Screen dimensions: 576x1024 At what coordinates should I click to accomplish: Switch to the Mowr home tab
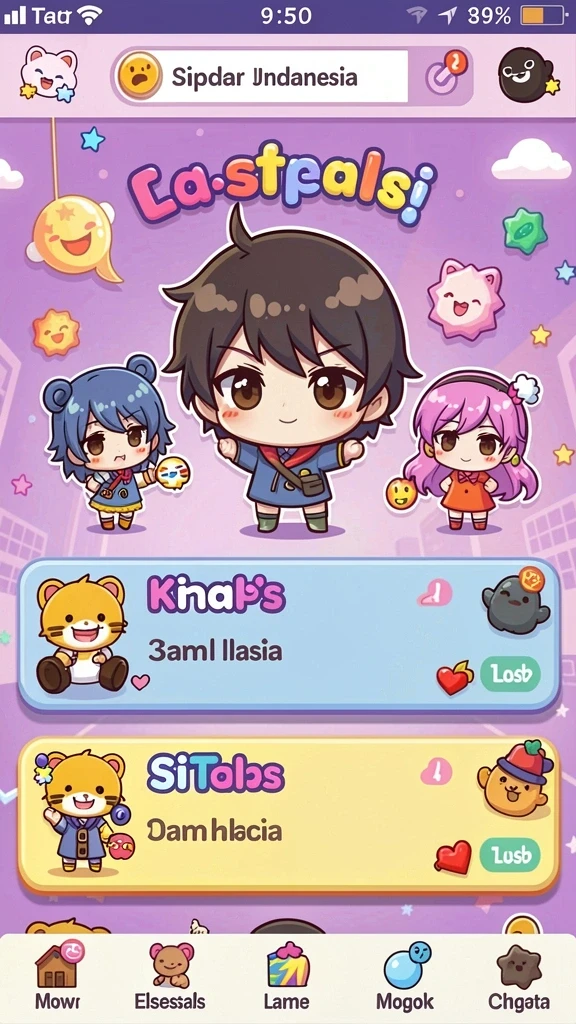(x=57, y=977)
